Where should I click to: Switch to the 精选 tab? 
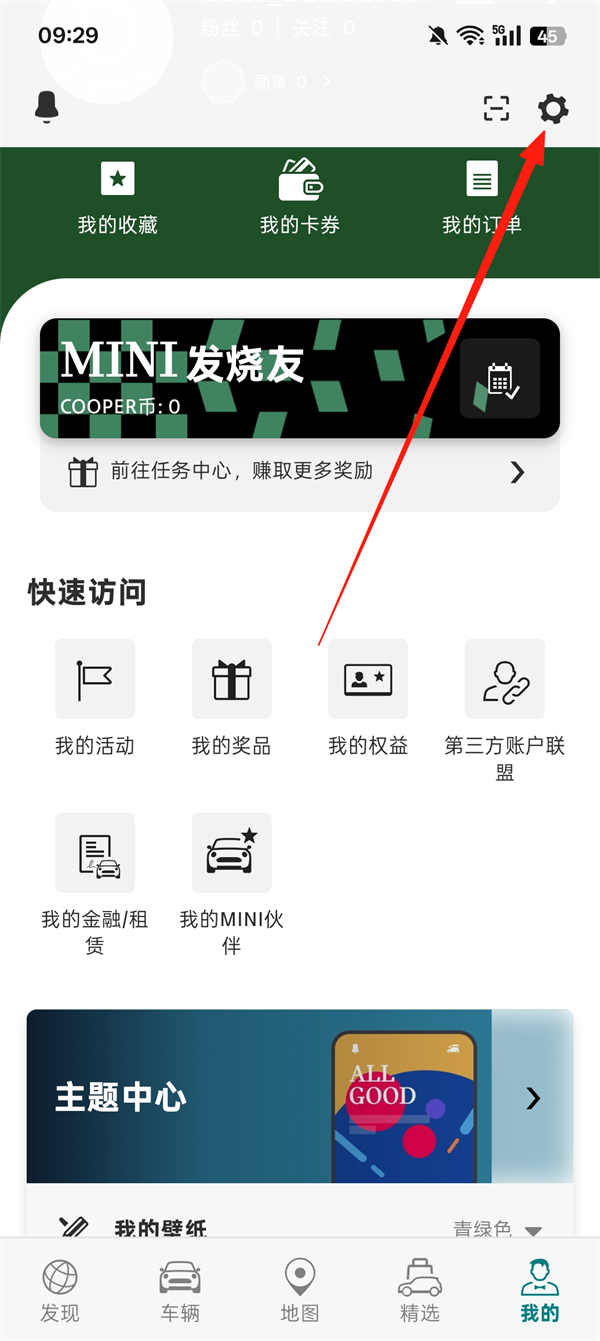tap(420, 1291)
